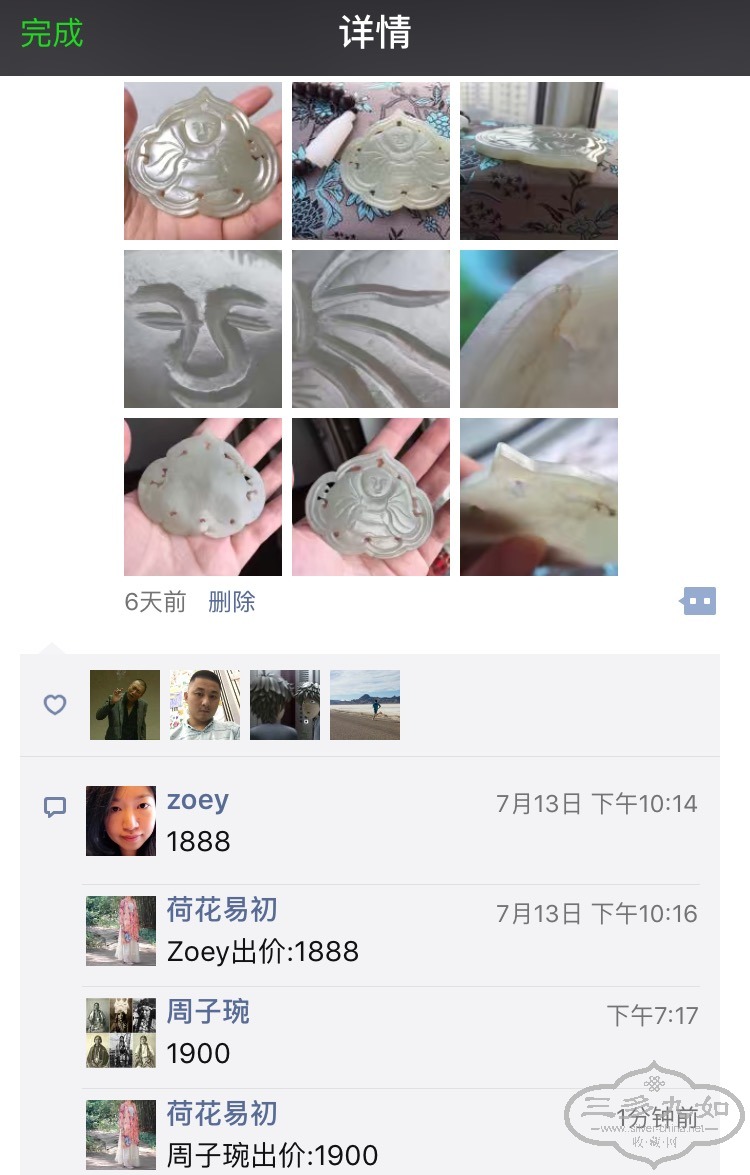Open the beach avatar in the likes row

(365, 705)
